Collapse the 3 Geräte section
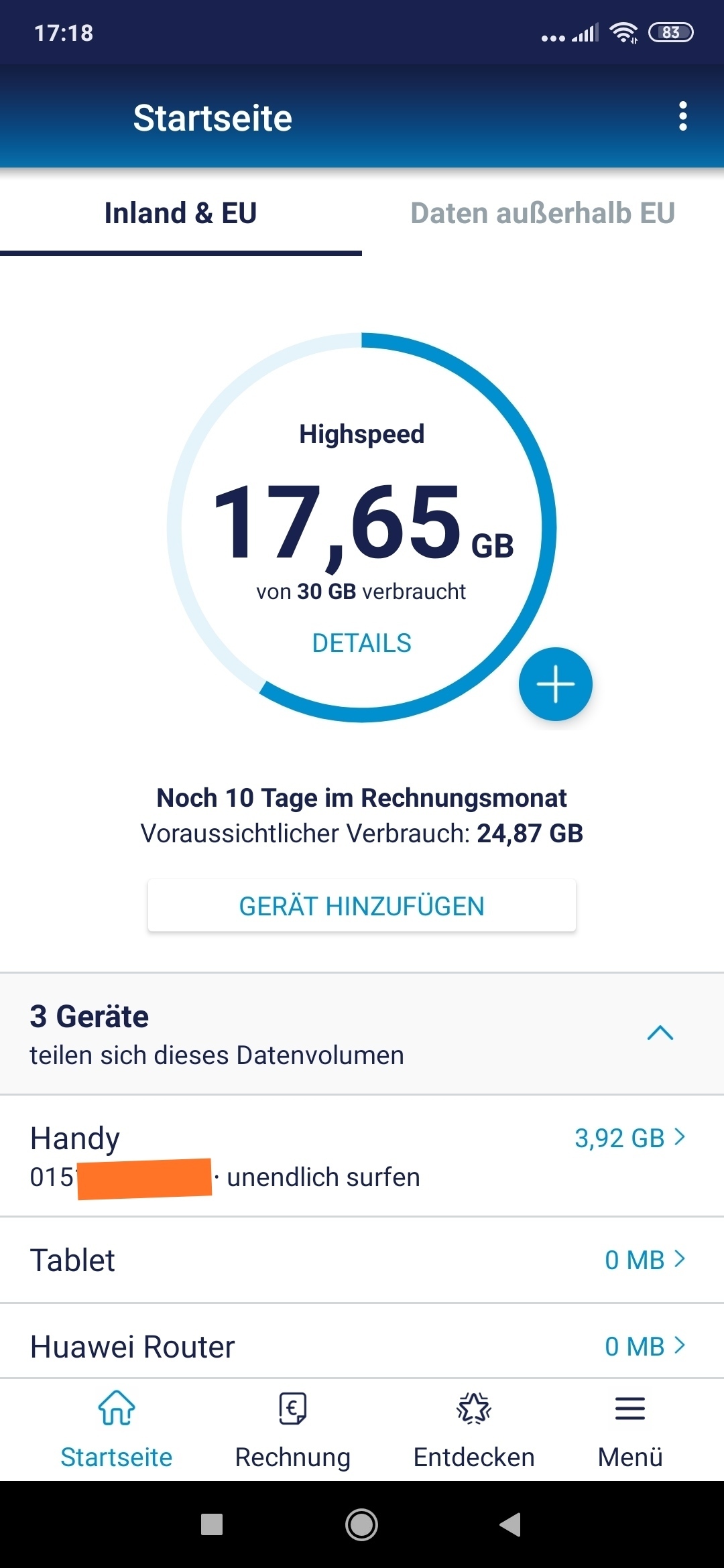The width and height of the screenshot is (724, 1568). (x=660, y=1033)
